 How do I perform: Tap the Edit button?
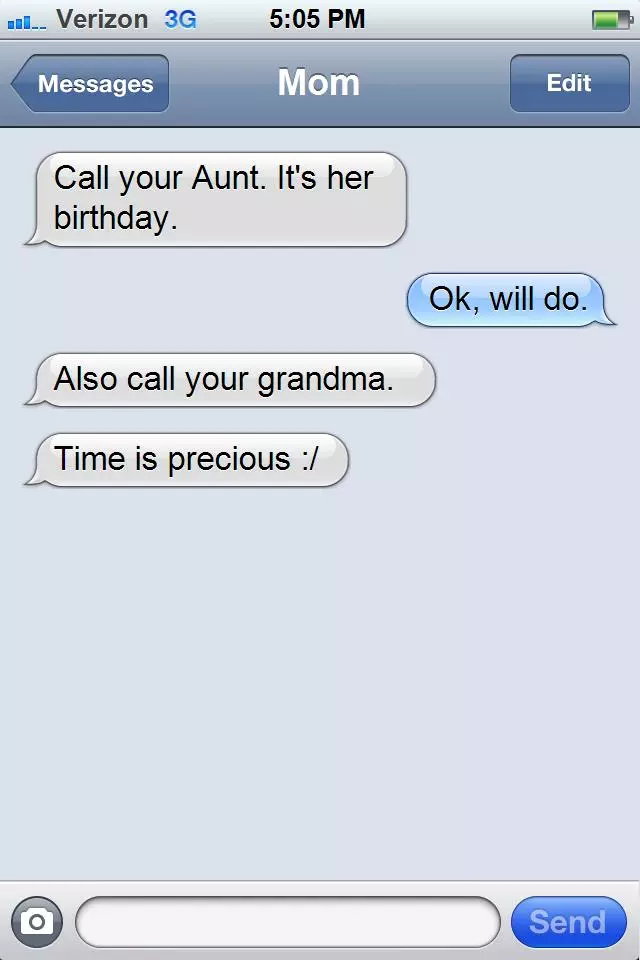568,84
